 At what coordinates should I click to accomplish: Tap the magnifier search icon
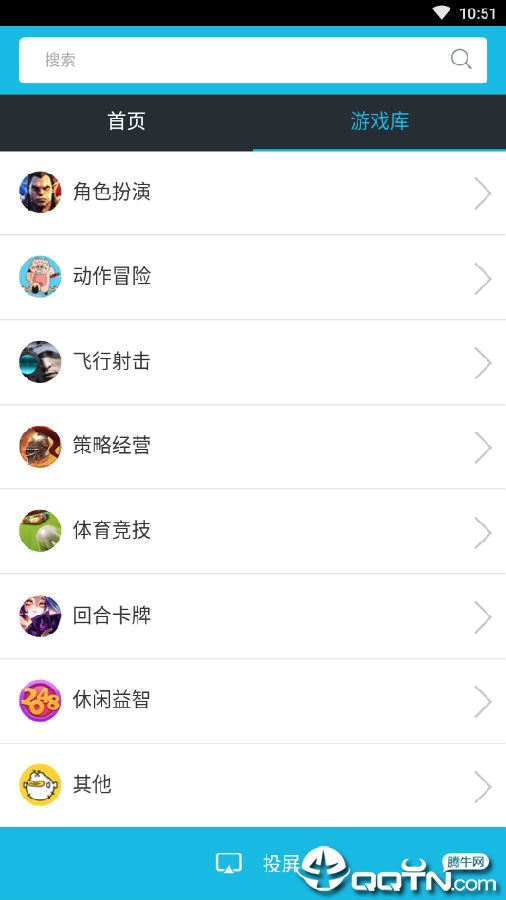coord(461,59)
